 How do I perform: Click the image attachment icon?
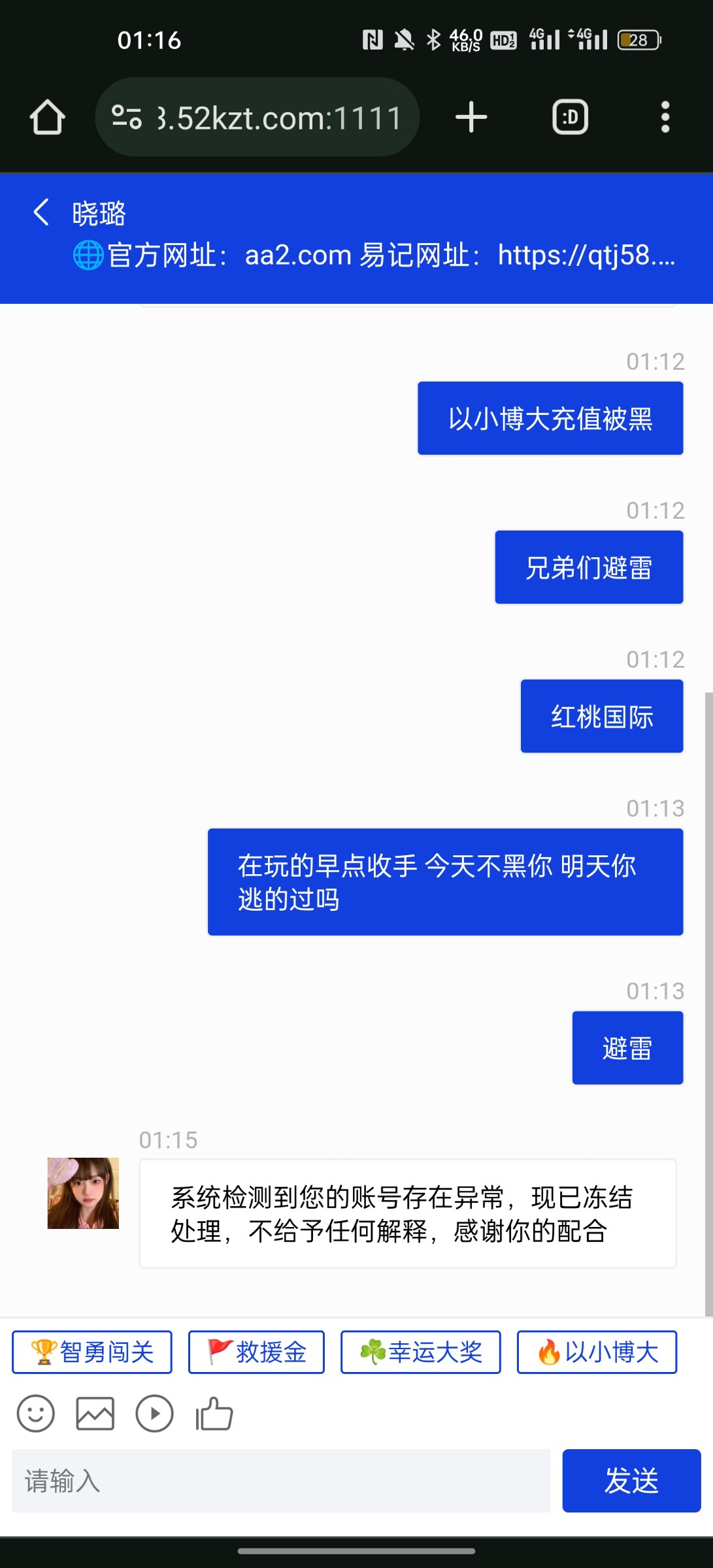(x=95, y=1413)
